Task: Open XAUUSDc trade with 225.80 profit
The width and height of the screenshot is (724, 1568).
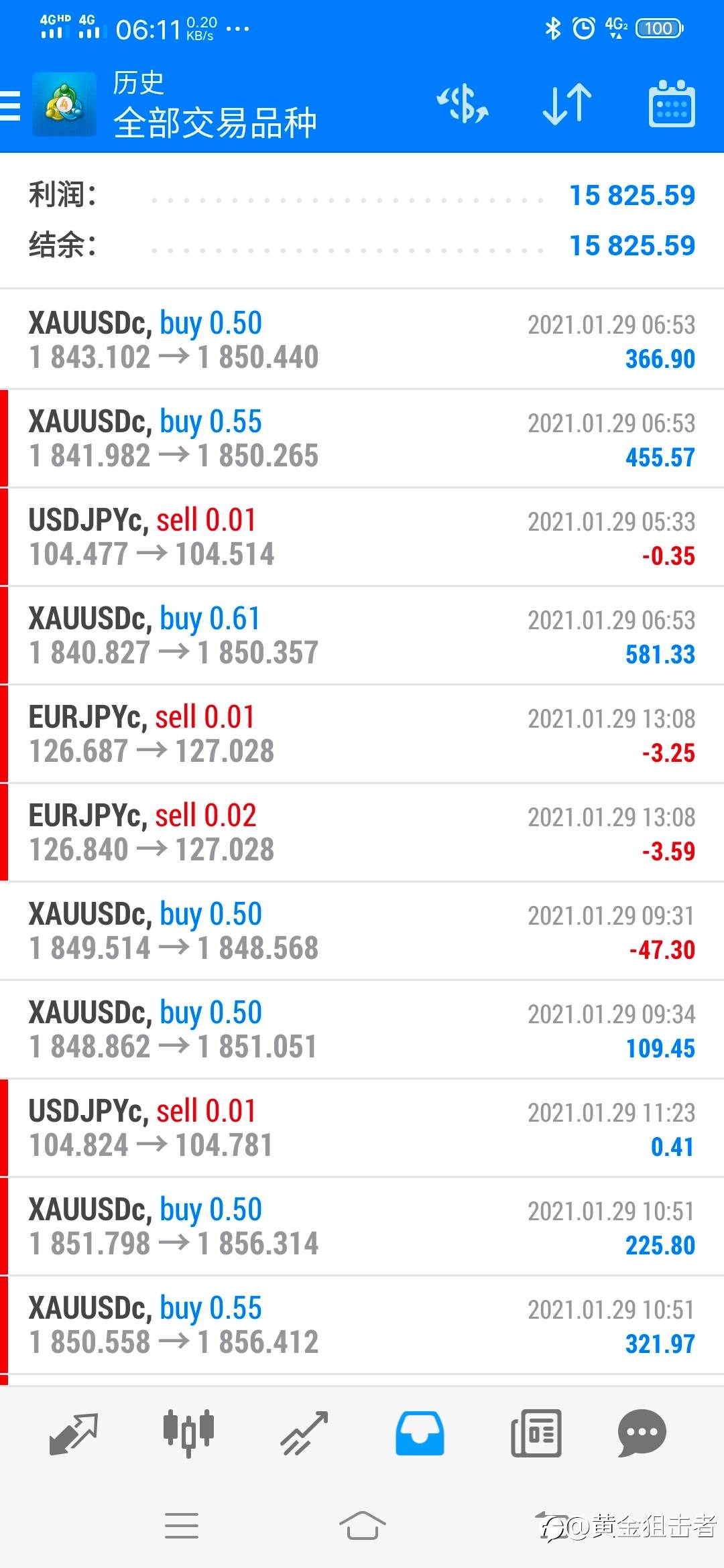Action: click(x=362, y=1226)
